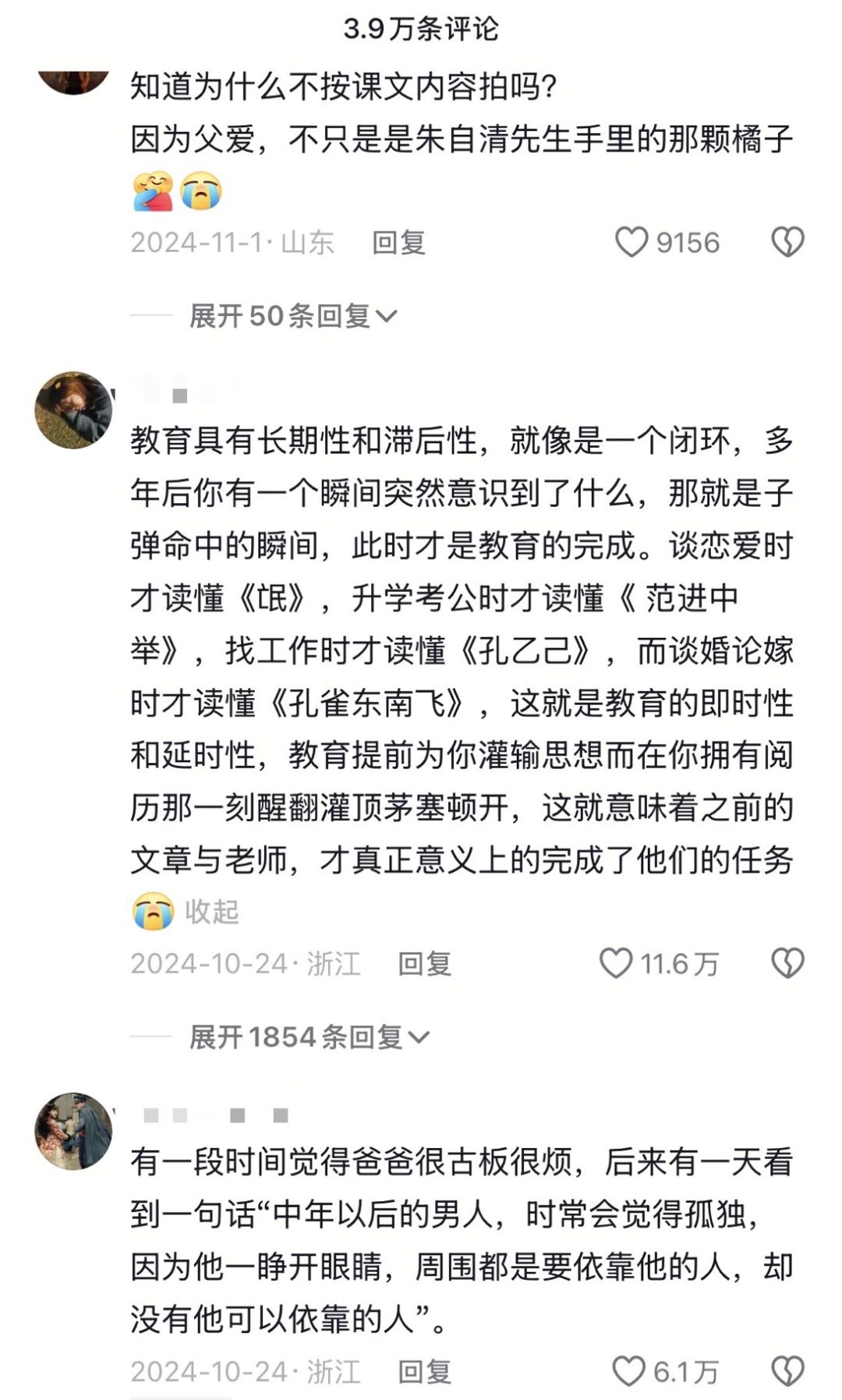Like the comment with 6.1万 likes

[x=629, y=1371]
